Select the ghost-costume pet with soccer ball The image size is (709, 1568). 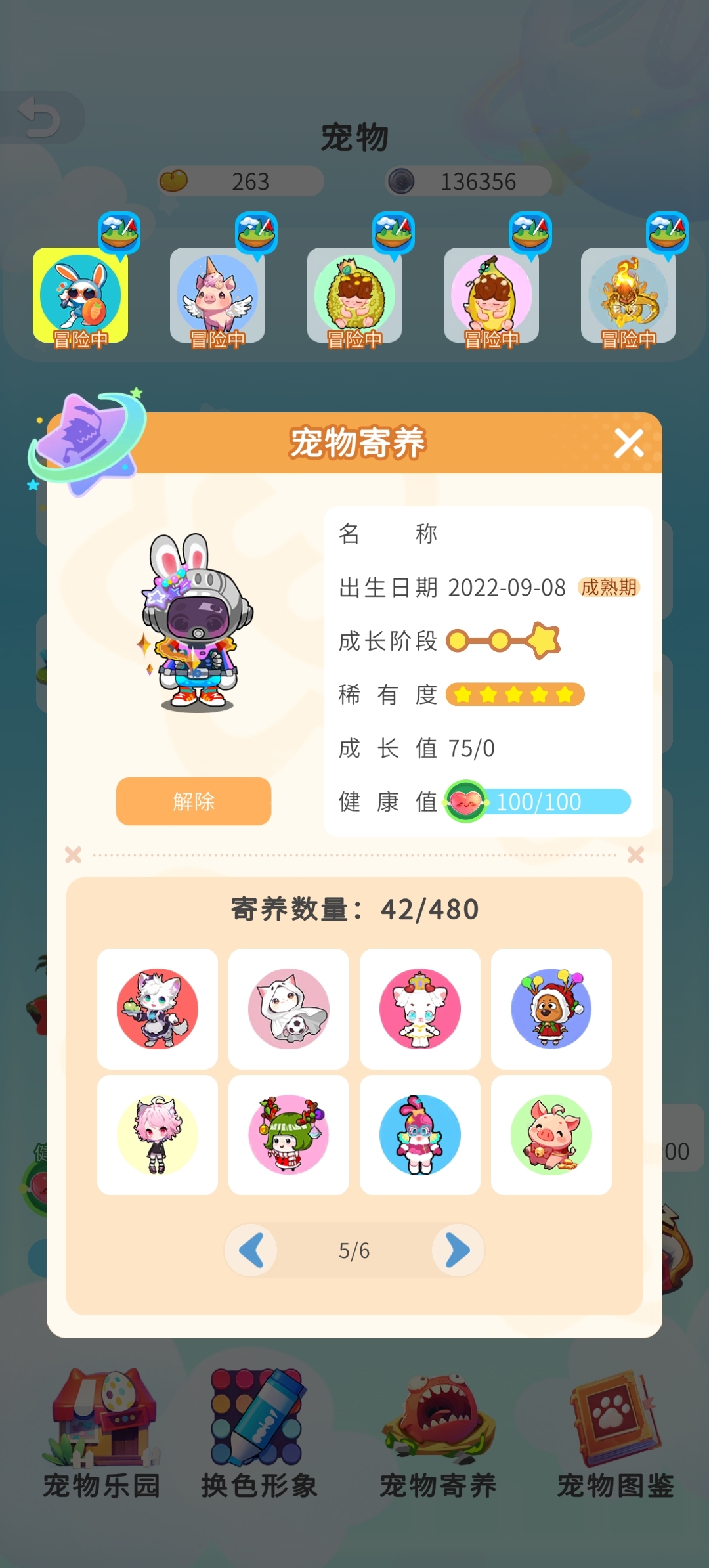pos(289,1009)
